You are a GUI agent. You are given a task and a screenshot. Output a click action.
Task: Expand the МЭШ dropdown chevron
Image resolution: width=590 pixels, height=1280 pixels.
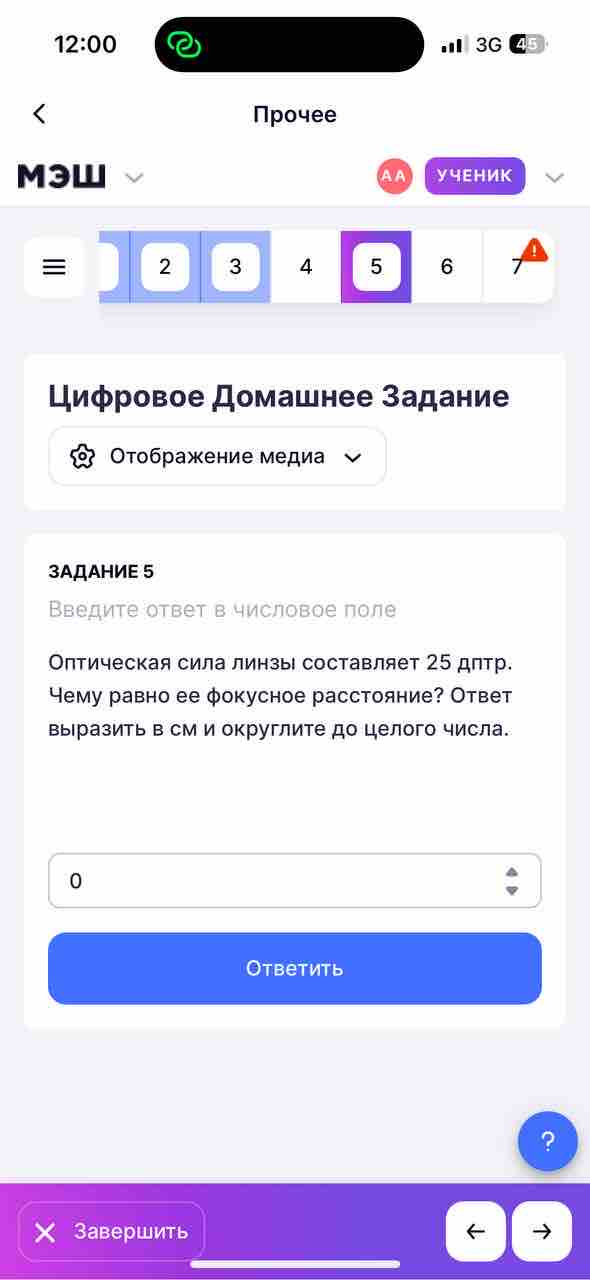[x=134, y=178]
